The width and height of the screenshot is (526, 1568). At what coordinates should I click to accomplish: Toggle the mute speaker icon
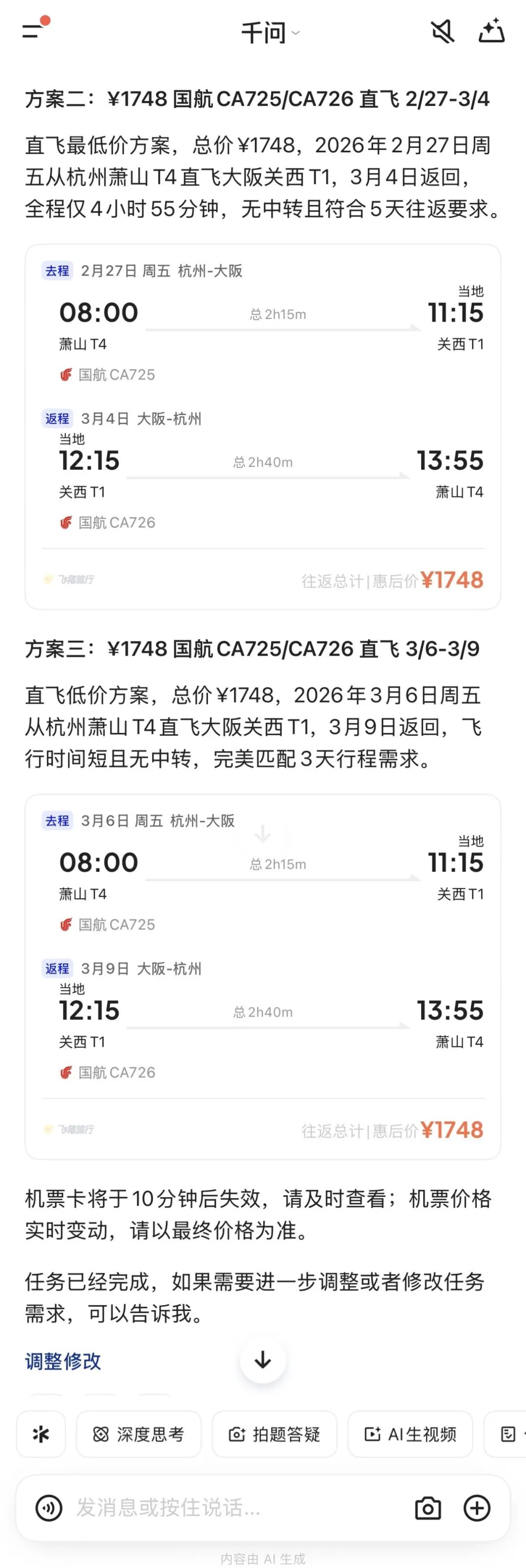(x=443, y=31)
